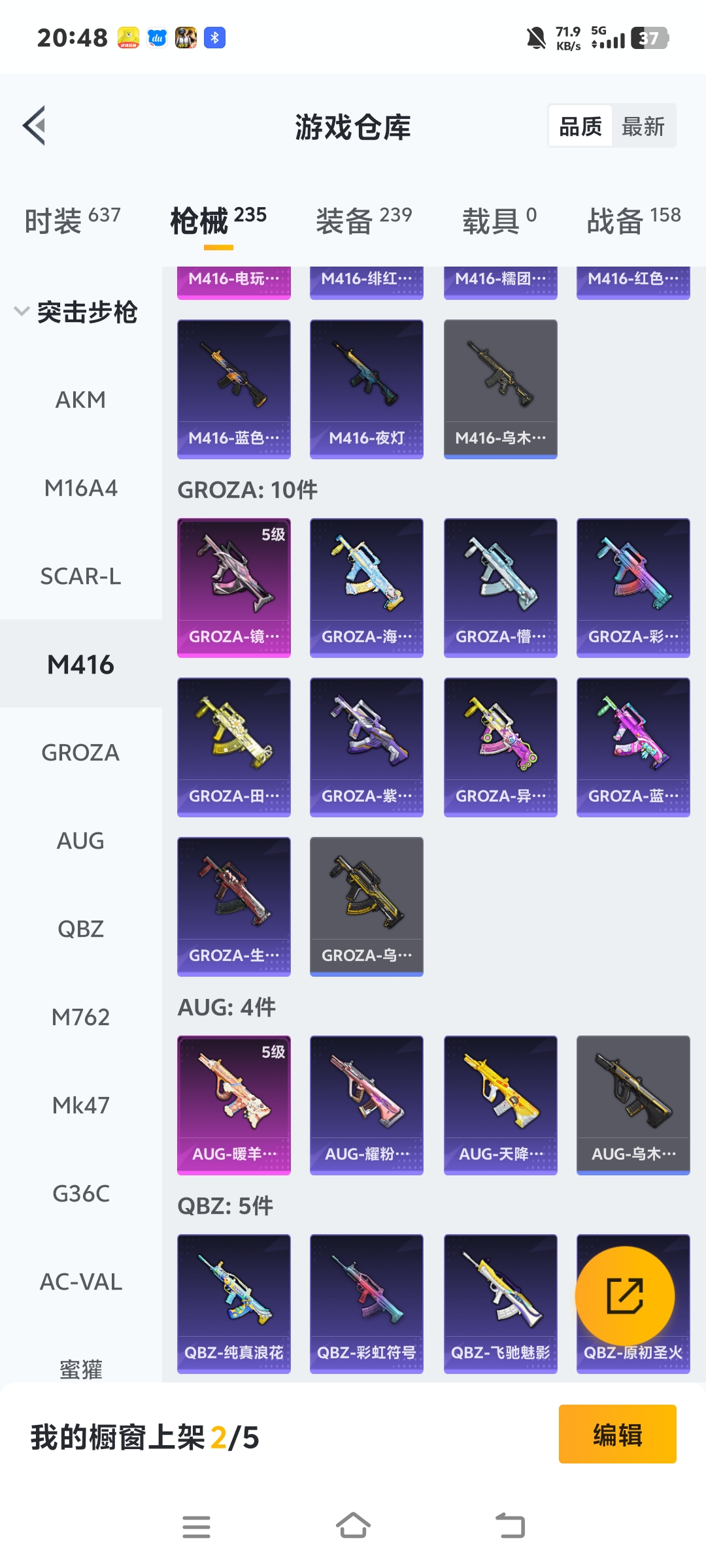The image size is (706, 1568).
Task: Sort by 最新
Action: (x=643, y=126)
